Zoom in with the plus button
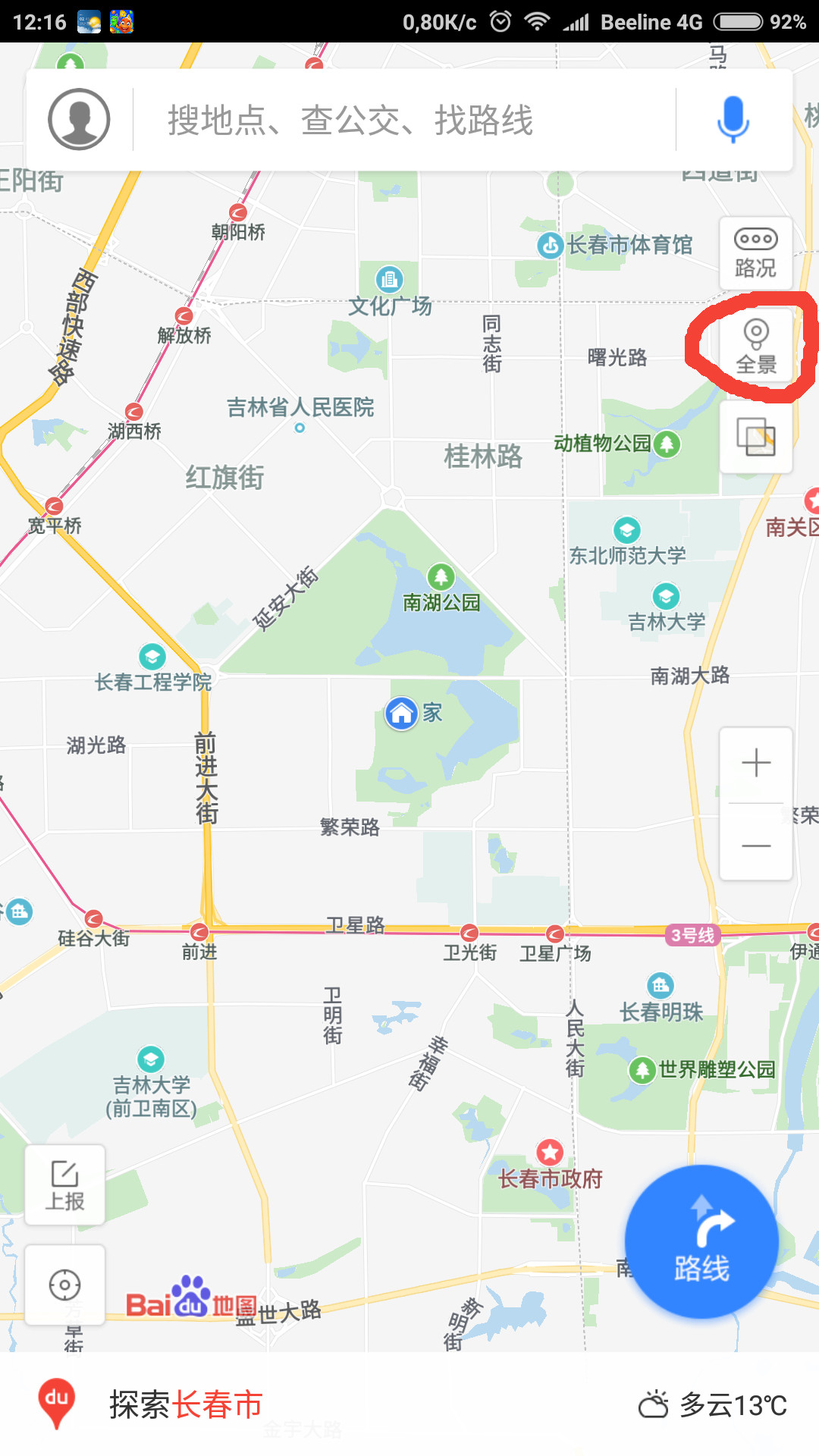 point(755,764)
